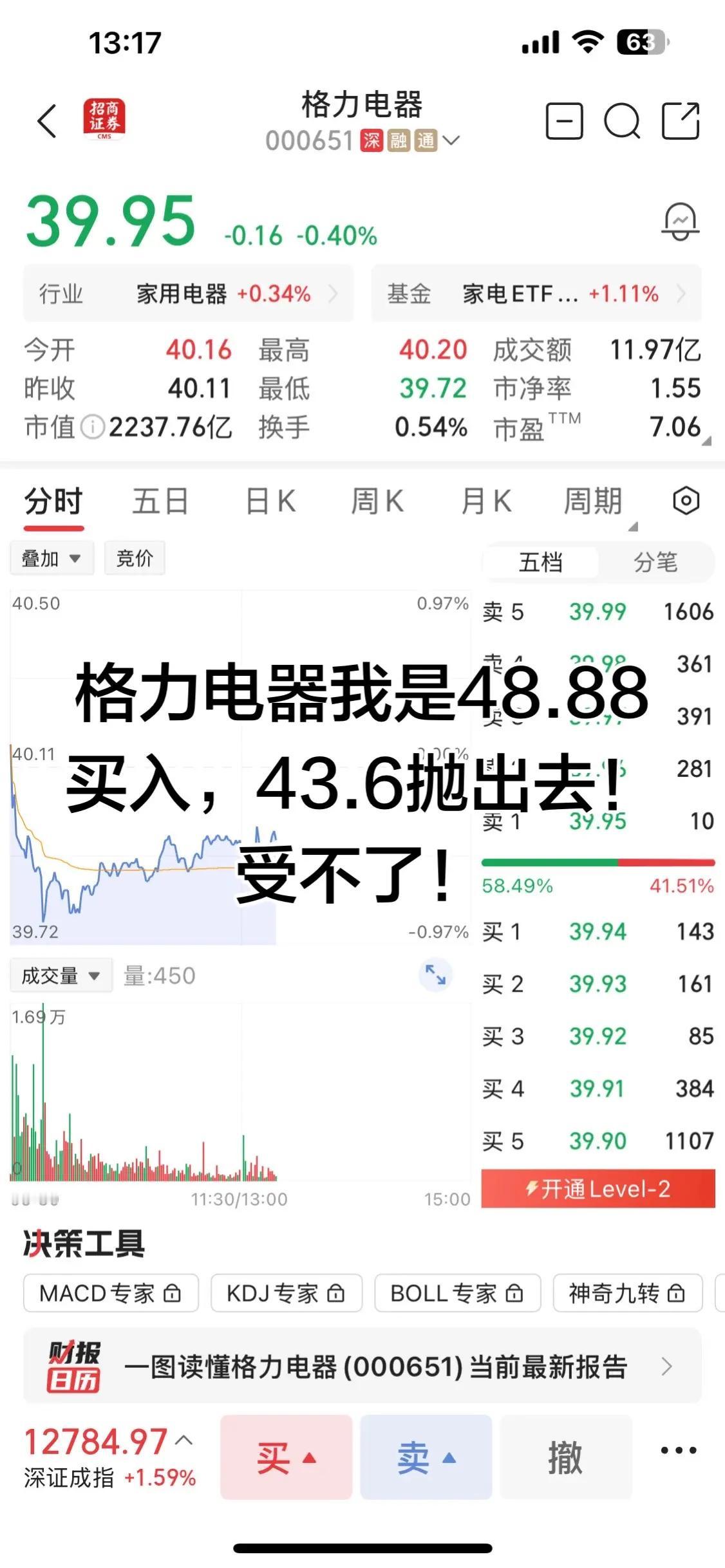Open the chart settings gear icon

(684, 501)
